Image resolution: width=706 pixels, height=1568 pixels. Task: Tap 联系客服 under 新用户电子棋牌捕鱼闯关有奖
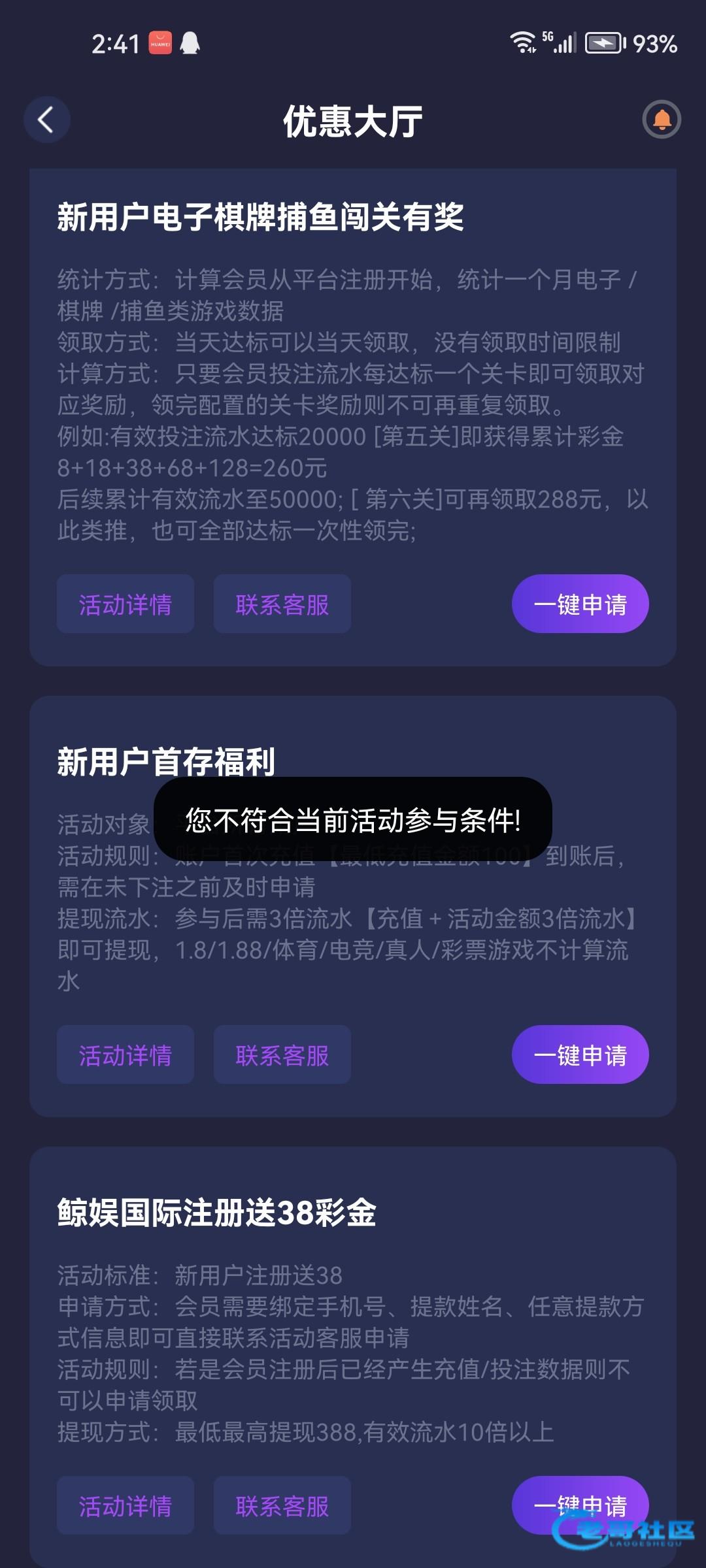pyautogui.click(x=282, y=604)
